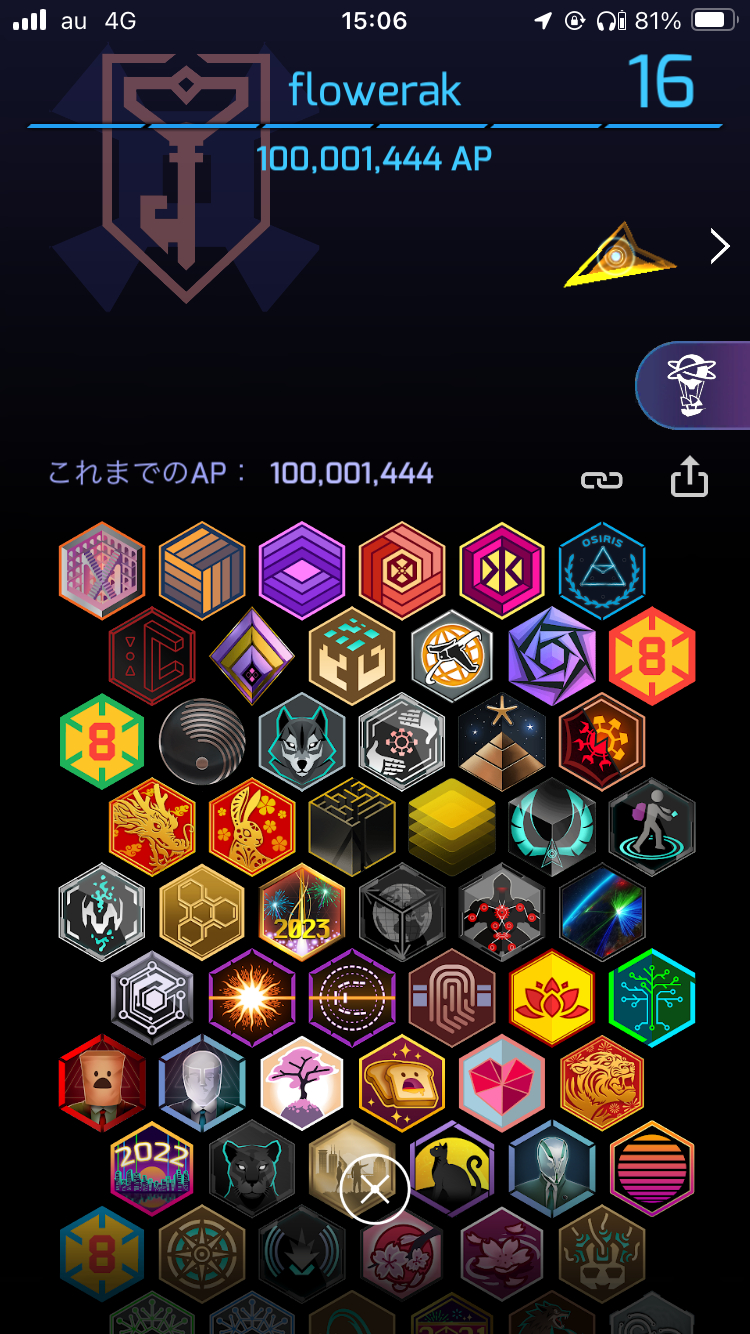The width and height of the screenshot is (750, 1334).
Task: View the 2022 city medal
Action: [152, 1167]
